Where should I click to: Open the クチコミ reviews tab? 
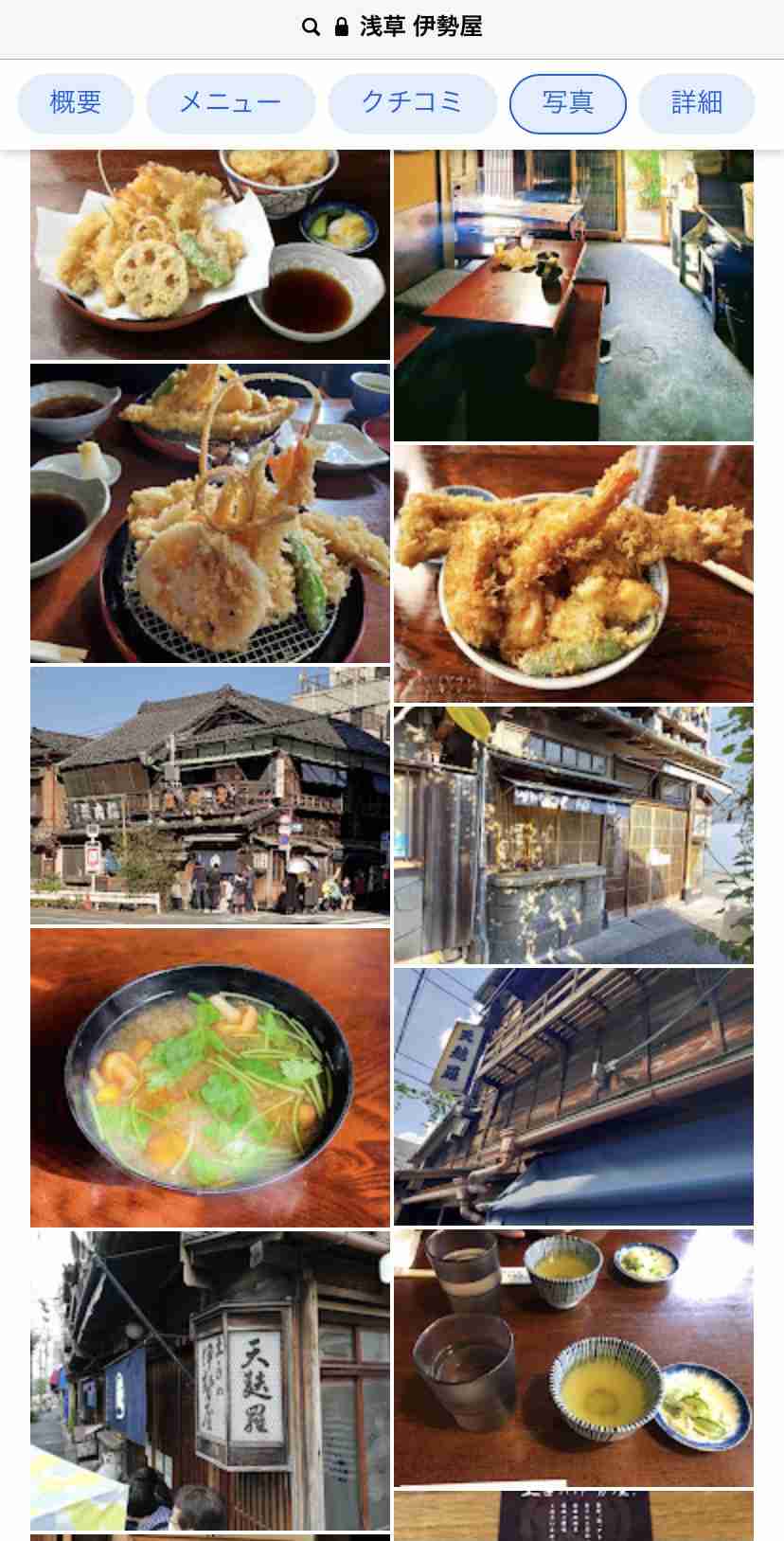click(412, 103)
